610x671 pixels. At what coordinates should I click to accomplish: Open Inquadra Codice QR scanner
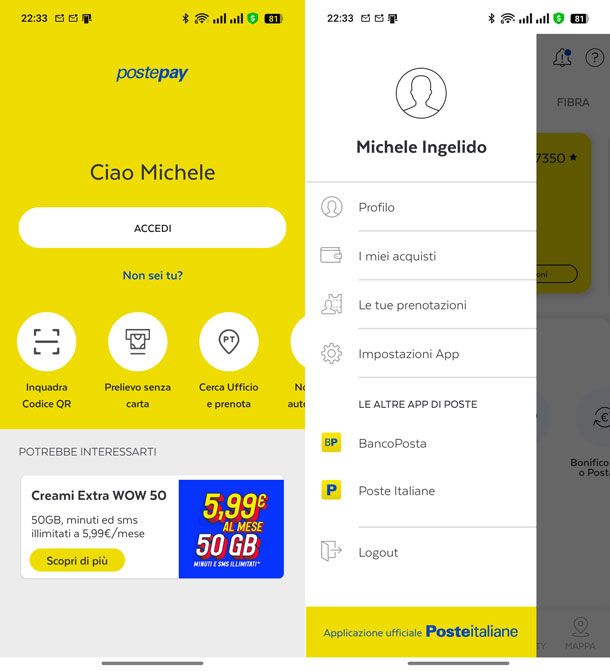[x=46, y=342]
